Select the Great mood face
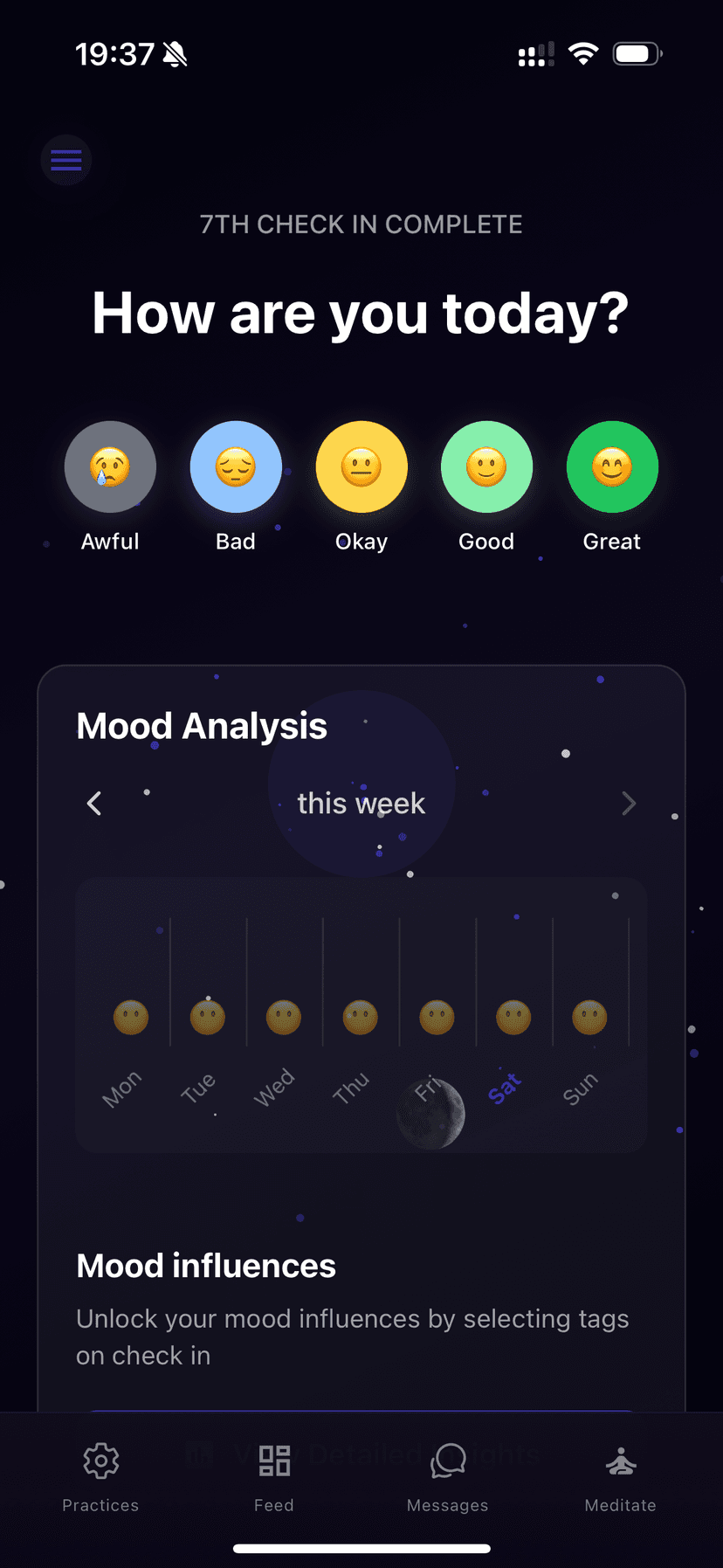The height and width of the screenshot is (1568, 723). click(612, 466)
